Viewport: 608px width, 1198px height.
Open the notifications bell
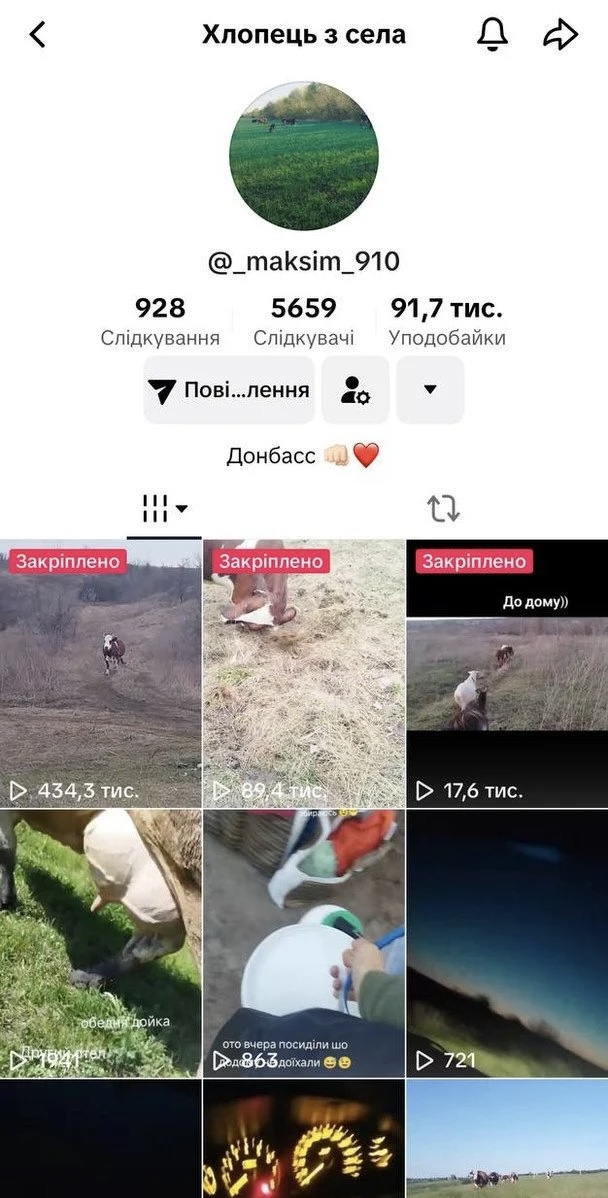(x=491, y=35)
